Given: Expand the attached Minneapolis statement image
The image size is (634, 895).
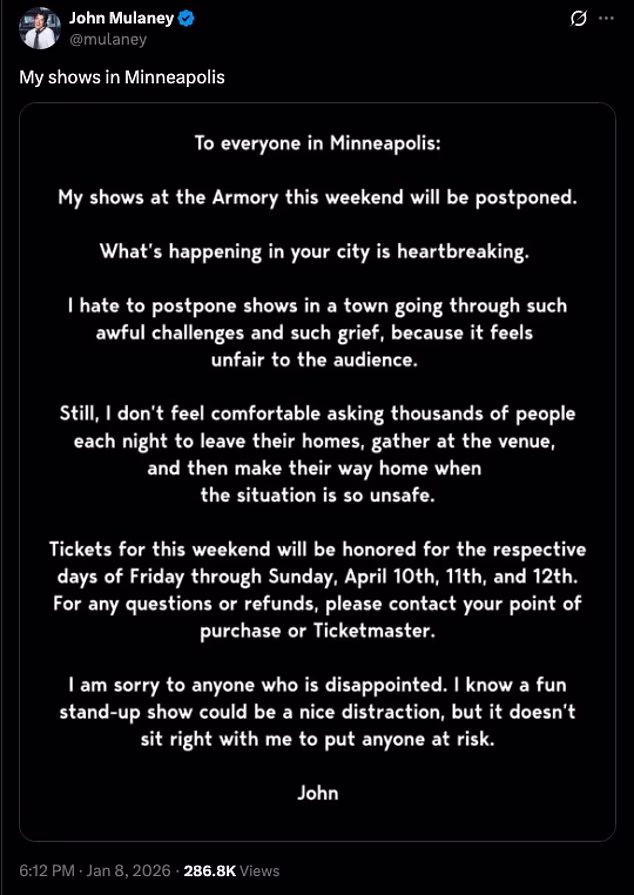Looking at the screenshot, I should coord(317,471).
